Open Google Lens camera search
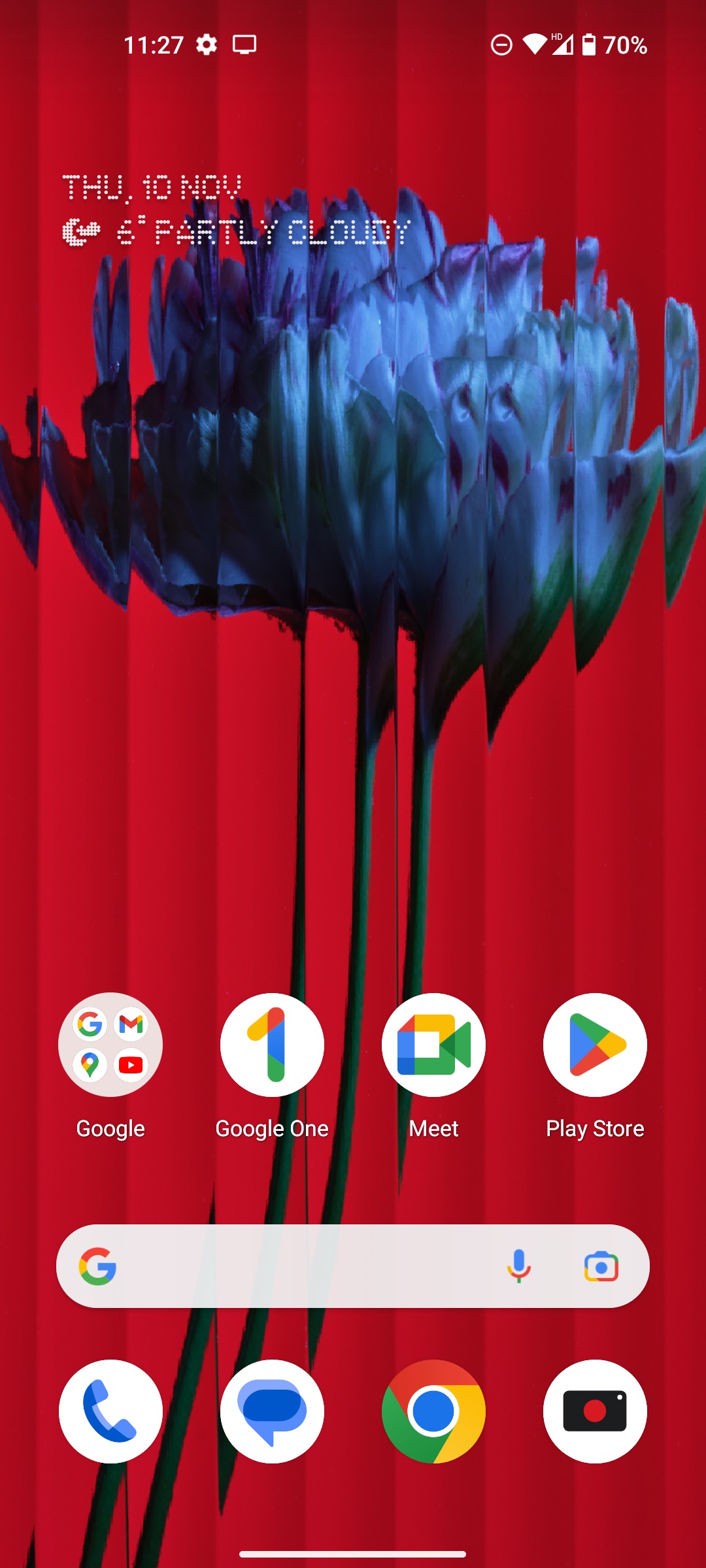The width and height of the screenshot is (706, 1568). (601, 1266)
